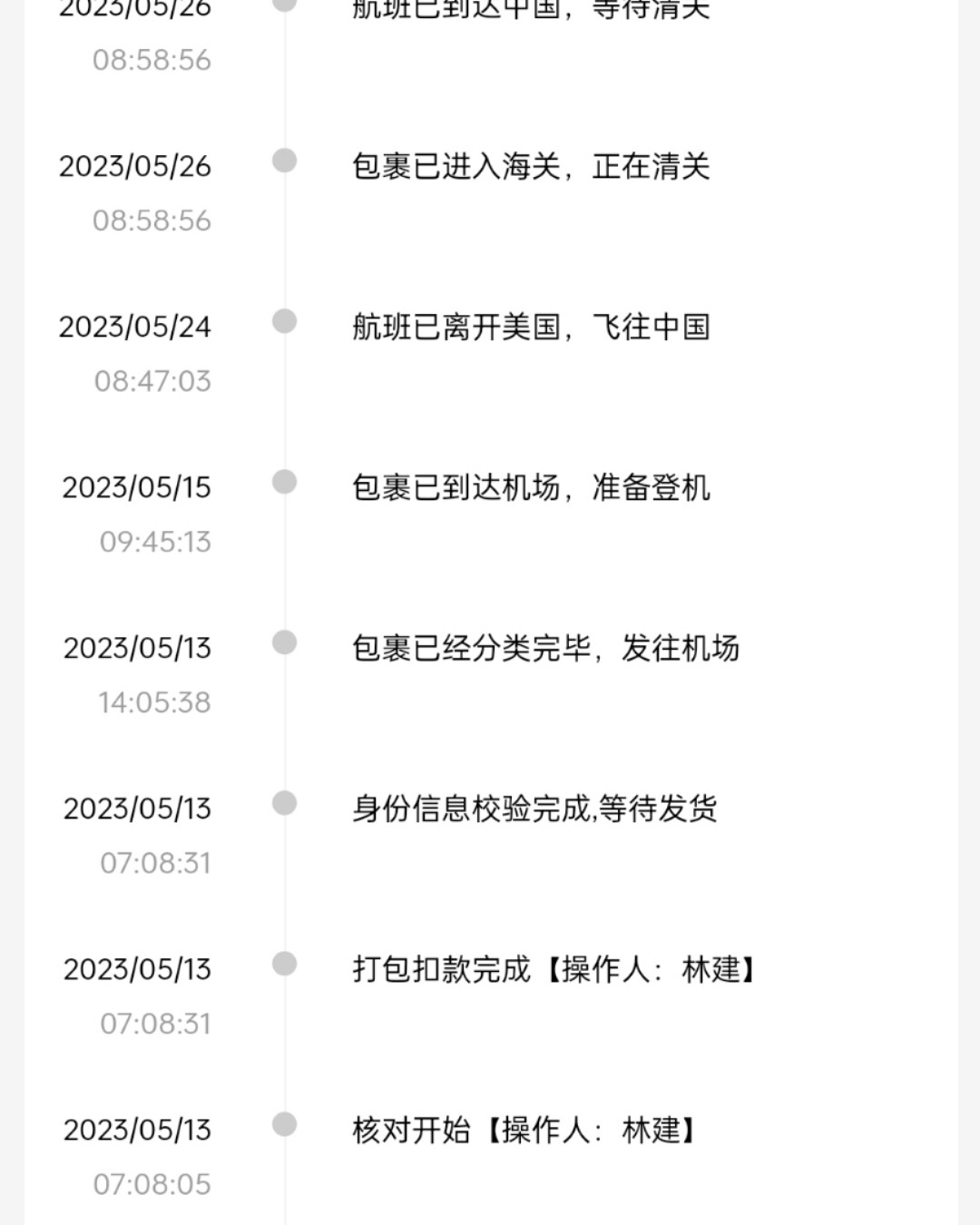Click the 核对开始【操作人：林建】 text
Screen dimensions: 980x1225
pyautogui.click(x=524, y=1132)
